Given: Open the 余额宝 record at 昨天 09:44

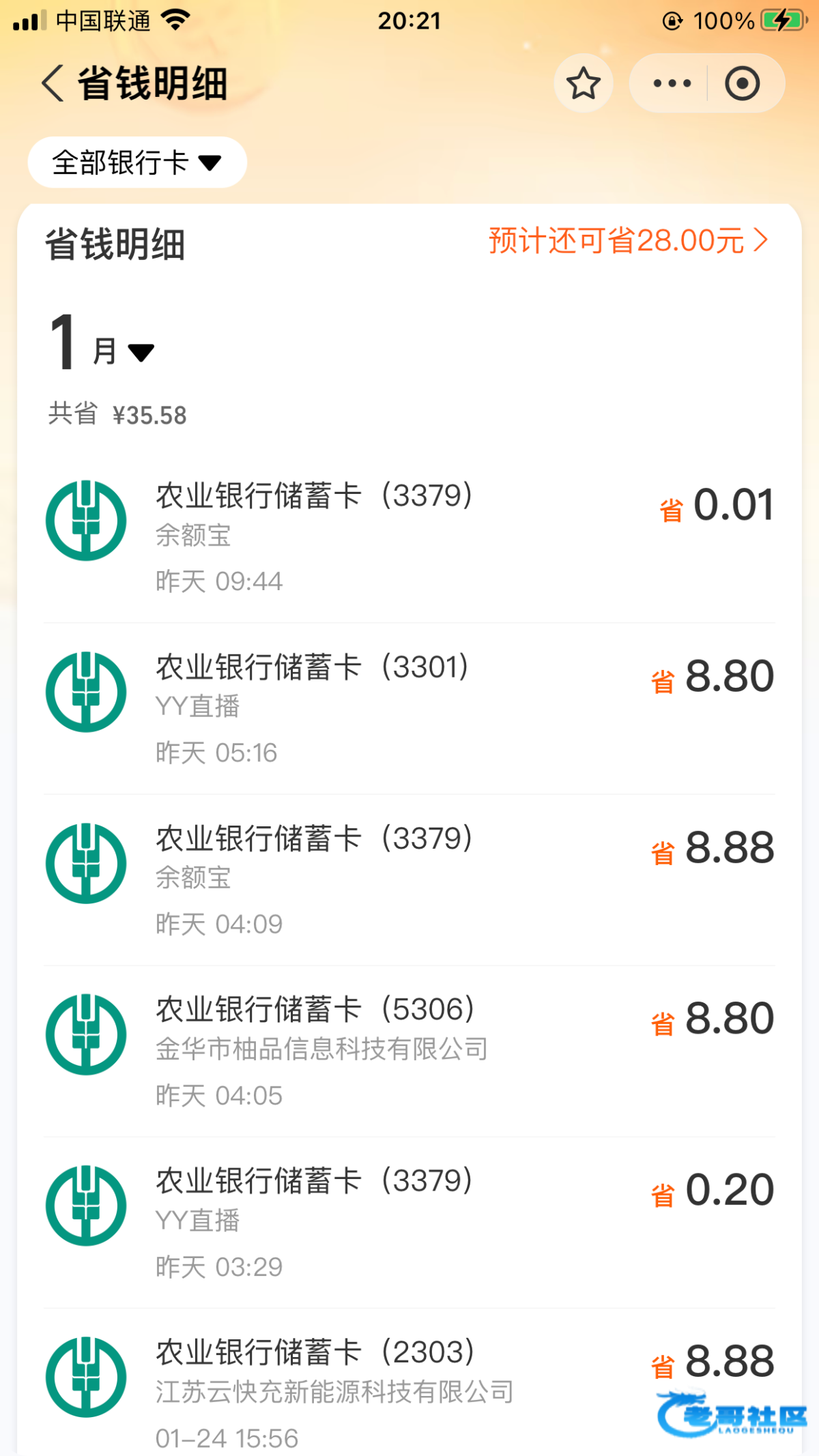Looking at the screenshot, I should click(409, 537).
